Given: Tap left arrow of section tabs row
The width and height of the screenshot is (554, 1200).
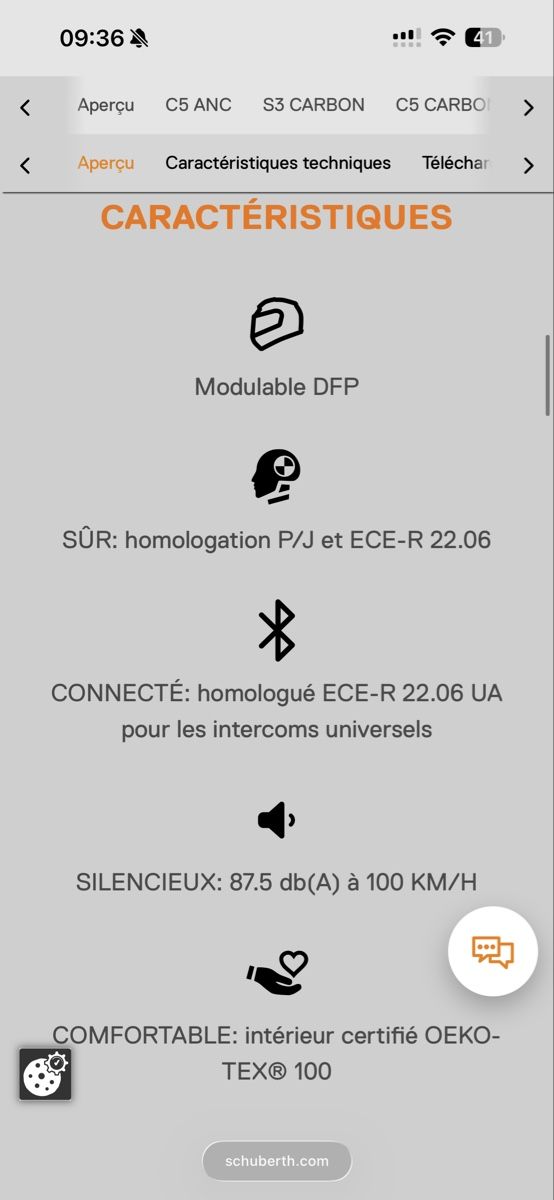Looking at the screenshot, I should (25, 165).
